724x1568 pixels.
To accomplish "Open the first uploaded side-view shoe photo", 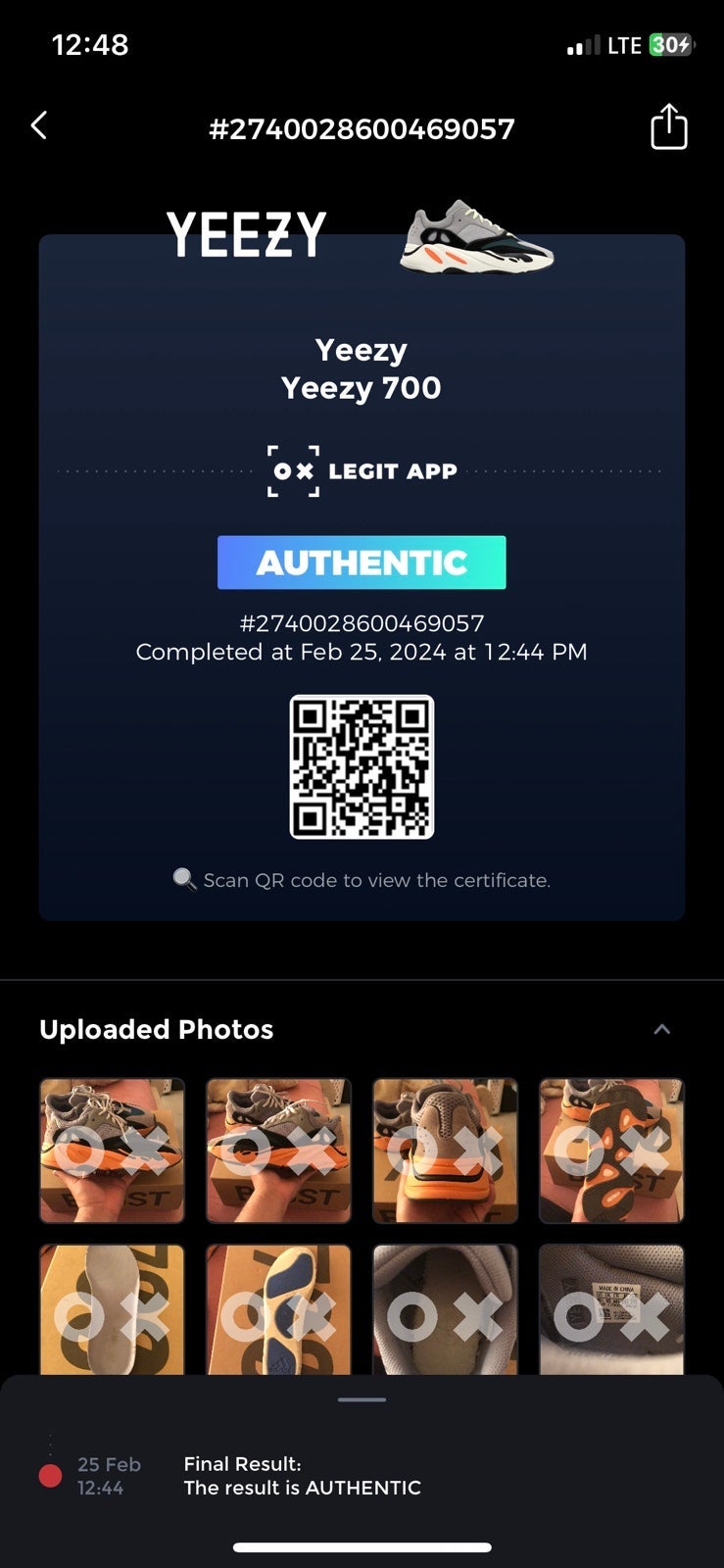I will (x=112, y=1151).
